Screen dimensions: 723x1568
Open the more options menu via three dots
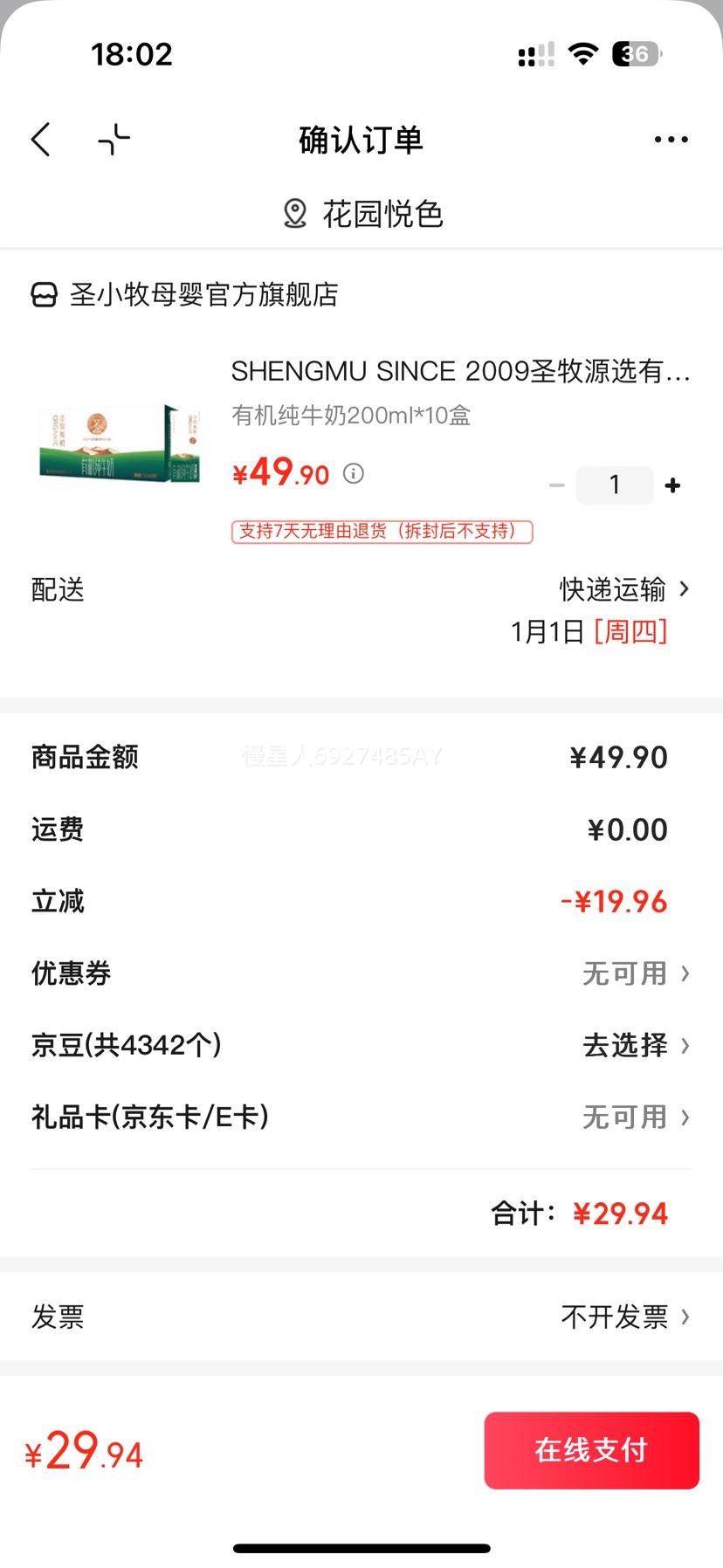[x=670, y=139]
